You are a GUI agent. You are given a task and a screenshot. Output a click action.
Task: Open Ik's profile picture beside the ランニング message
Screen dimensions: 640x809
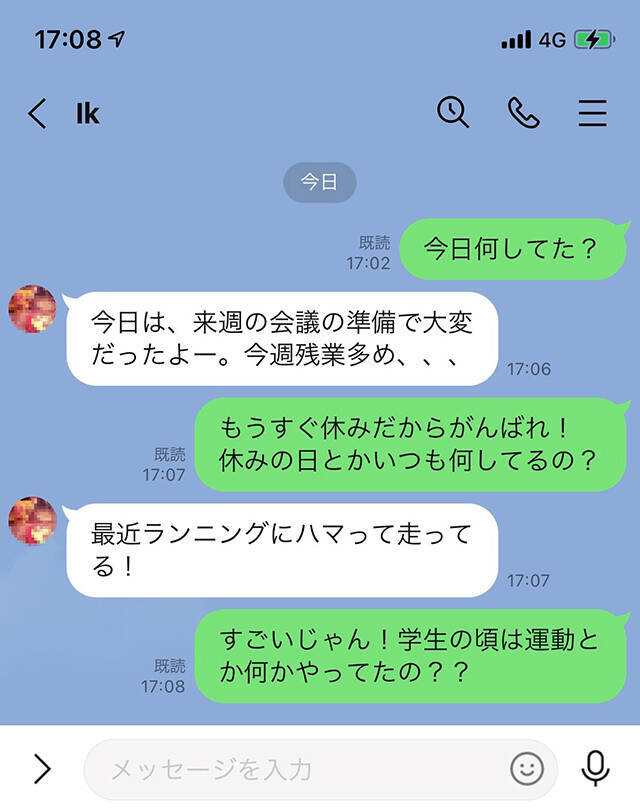click(33, 520)
